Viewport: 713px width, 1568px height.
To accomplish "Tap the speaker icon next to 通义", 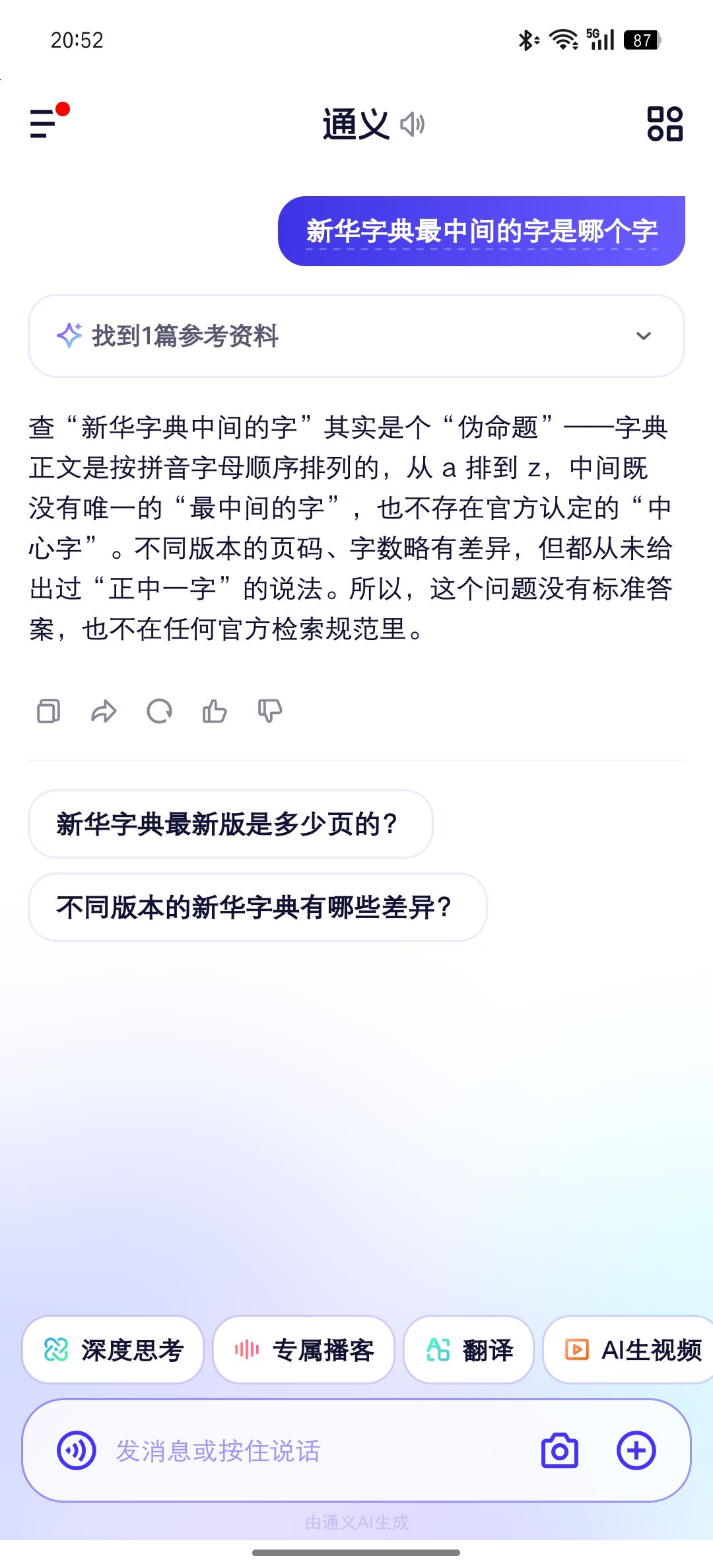I will point(413,124).
